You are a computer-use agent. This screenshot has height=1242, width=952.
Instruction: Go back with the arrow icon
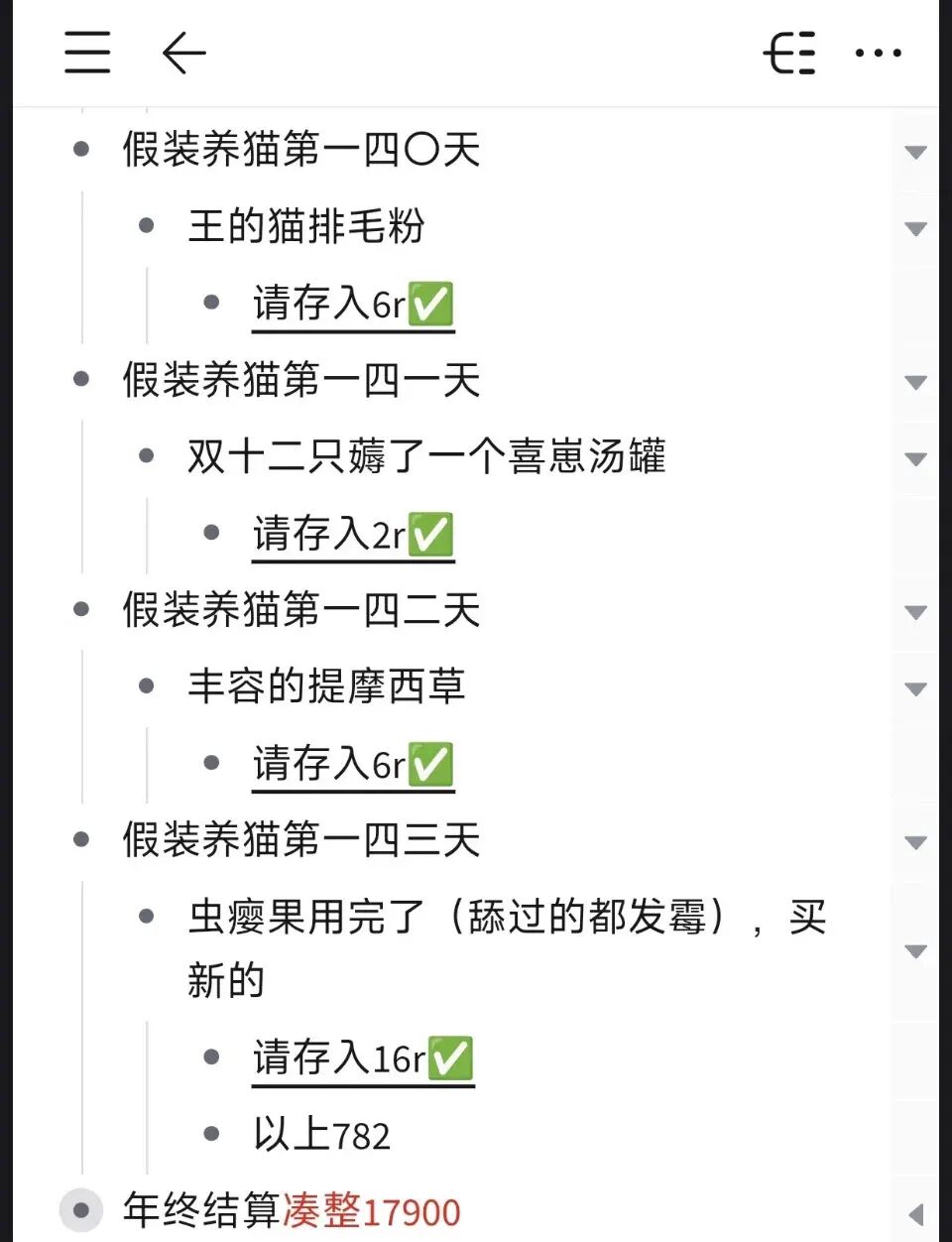(183, 52)
